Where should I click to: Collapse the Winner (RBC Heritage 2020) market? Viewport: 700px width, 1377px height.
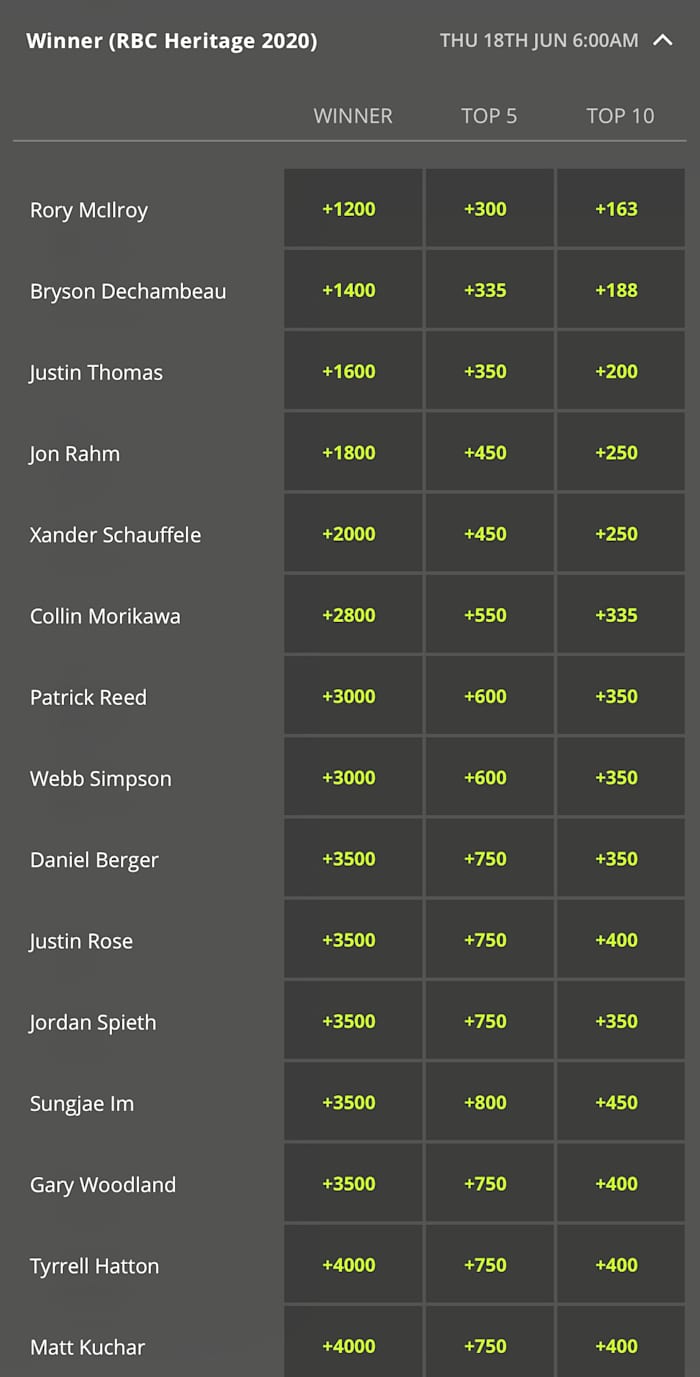pos(662,41)
